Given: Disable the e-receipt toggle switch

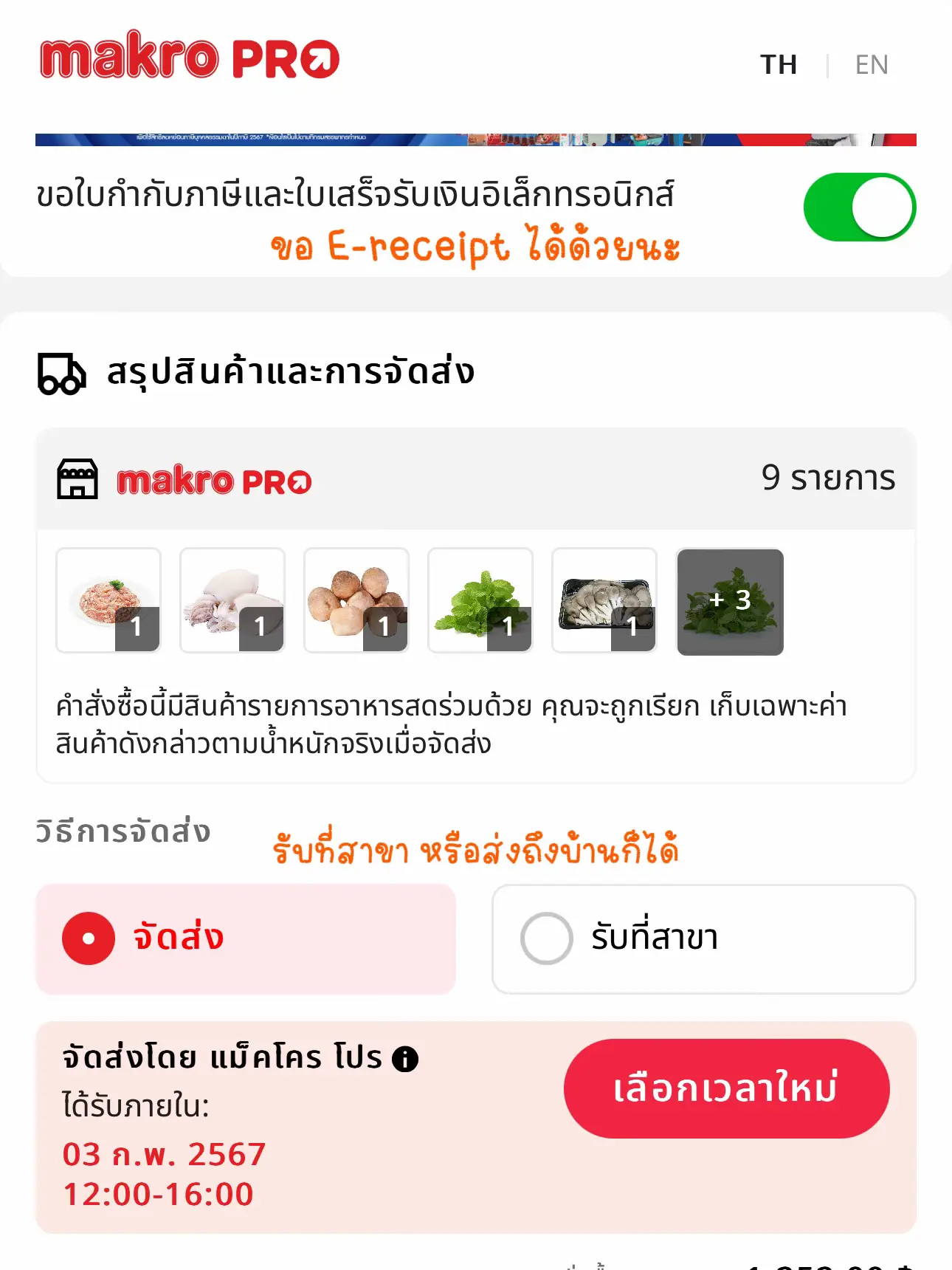Looking at the screenshot, I should click(x=858, y=207).
